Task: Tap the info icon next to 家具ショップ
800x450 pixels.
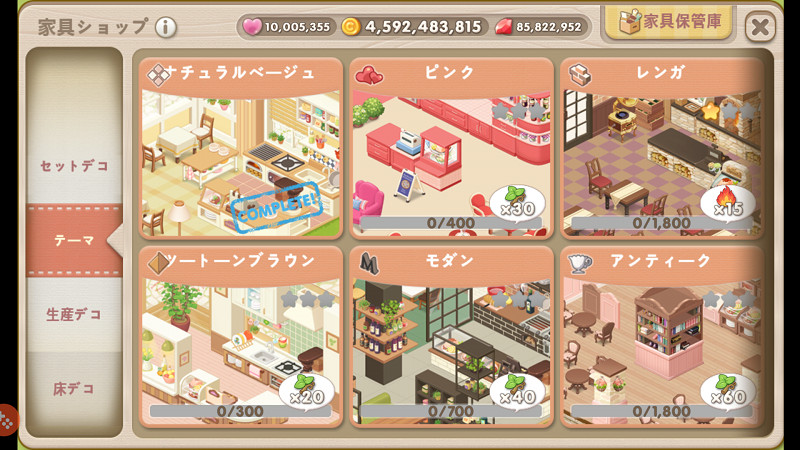Action: (165, 27)
